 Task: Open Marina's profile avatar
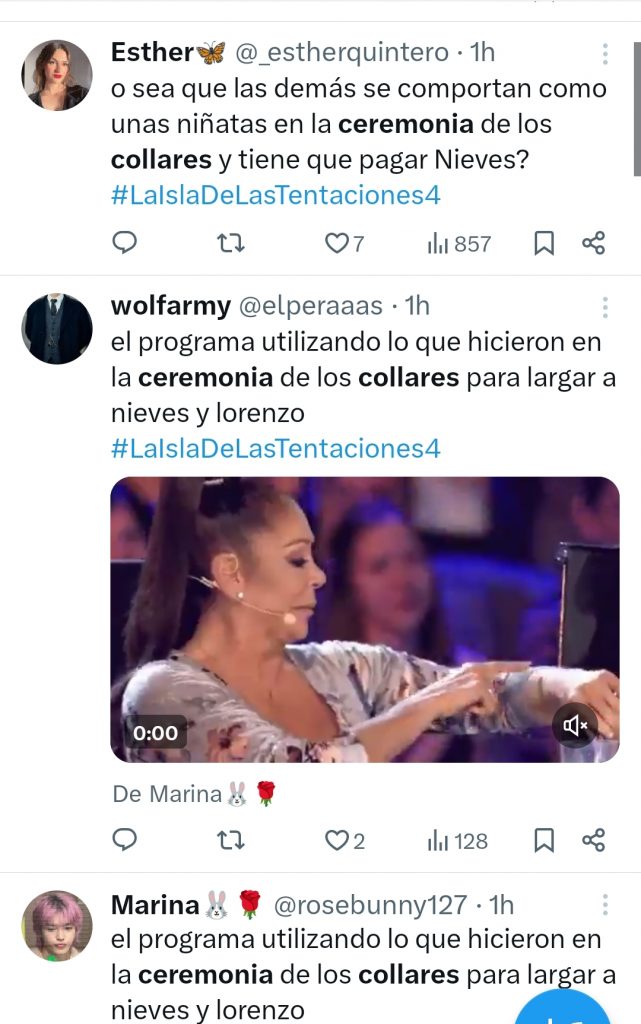(57, 926)
